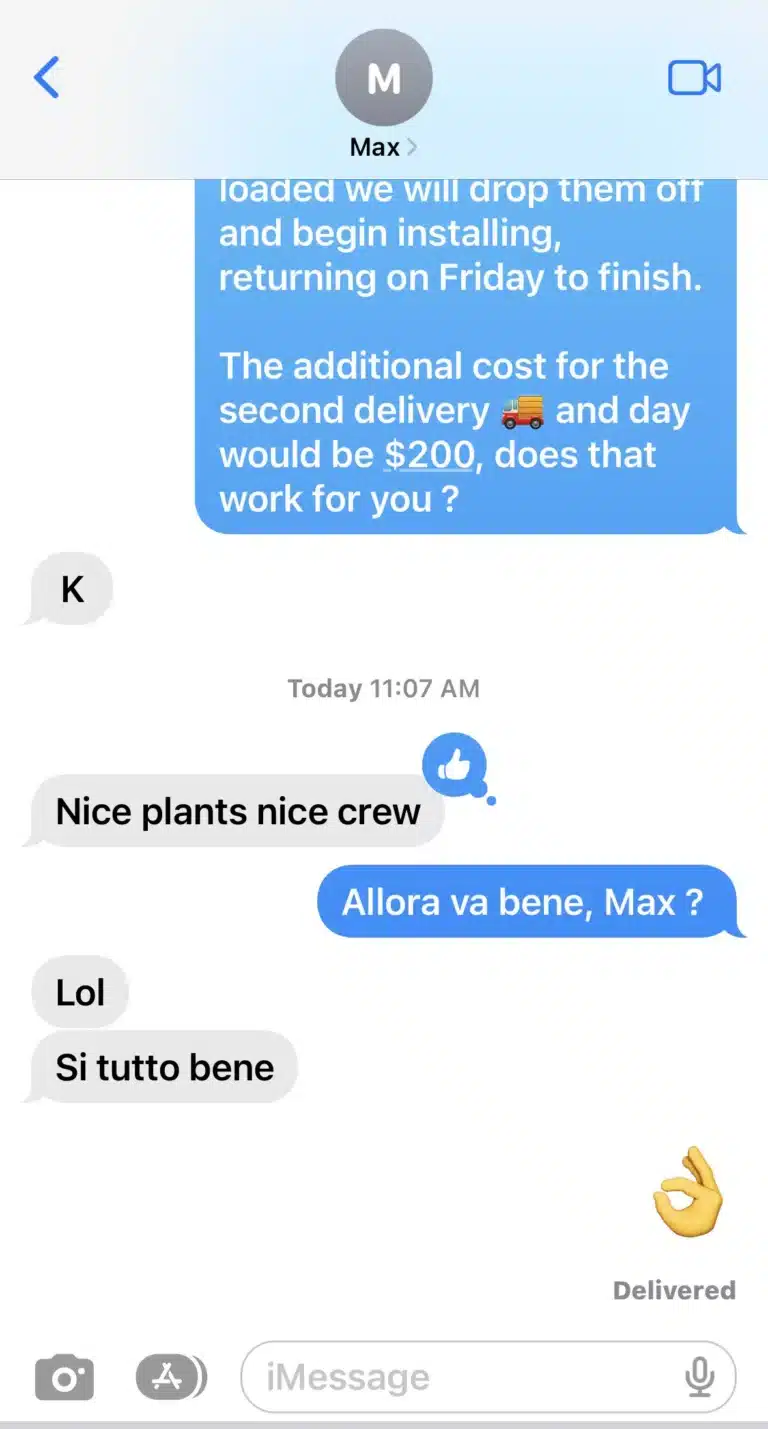Start a FaceTime video call with Max
Image resolution: width=768 pixels, height=1429 pixels.
[x=694, y=78]
